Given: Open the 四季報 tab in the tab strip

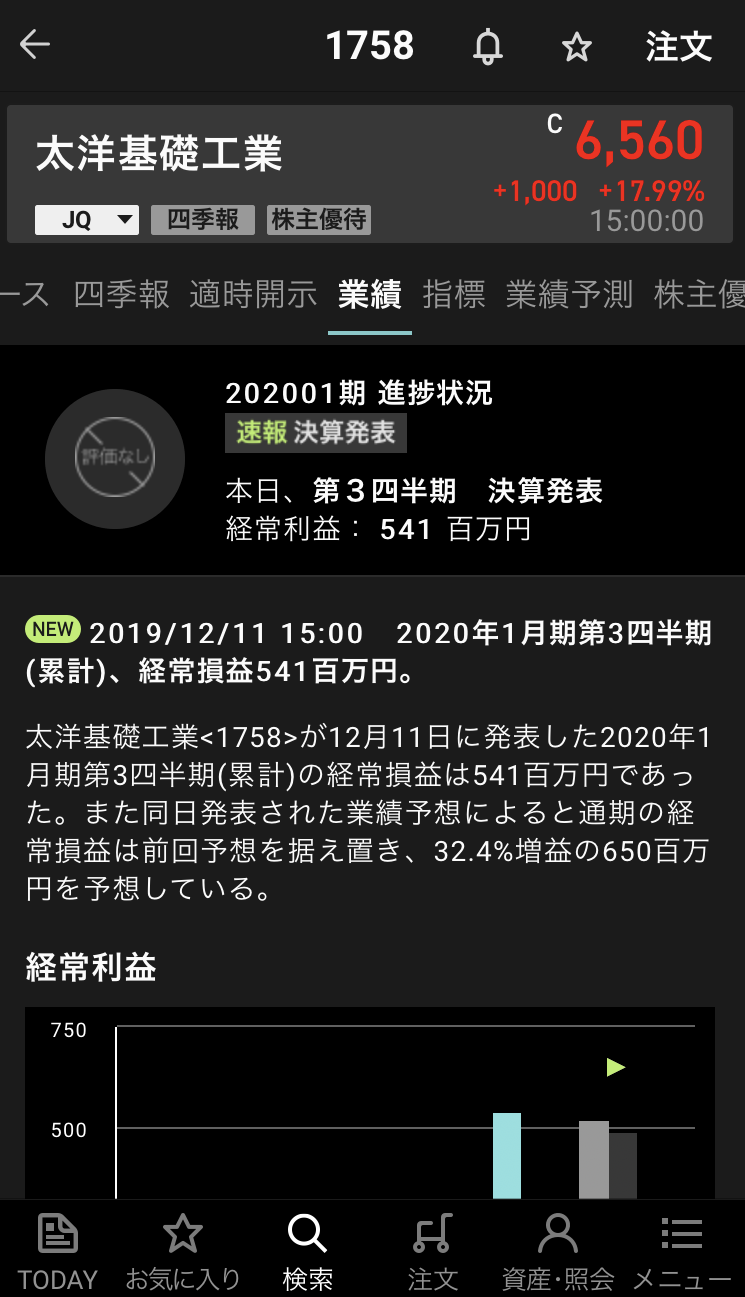Looking at the screenshot, I should pyautogui.click(x=121, y=294).
